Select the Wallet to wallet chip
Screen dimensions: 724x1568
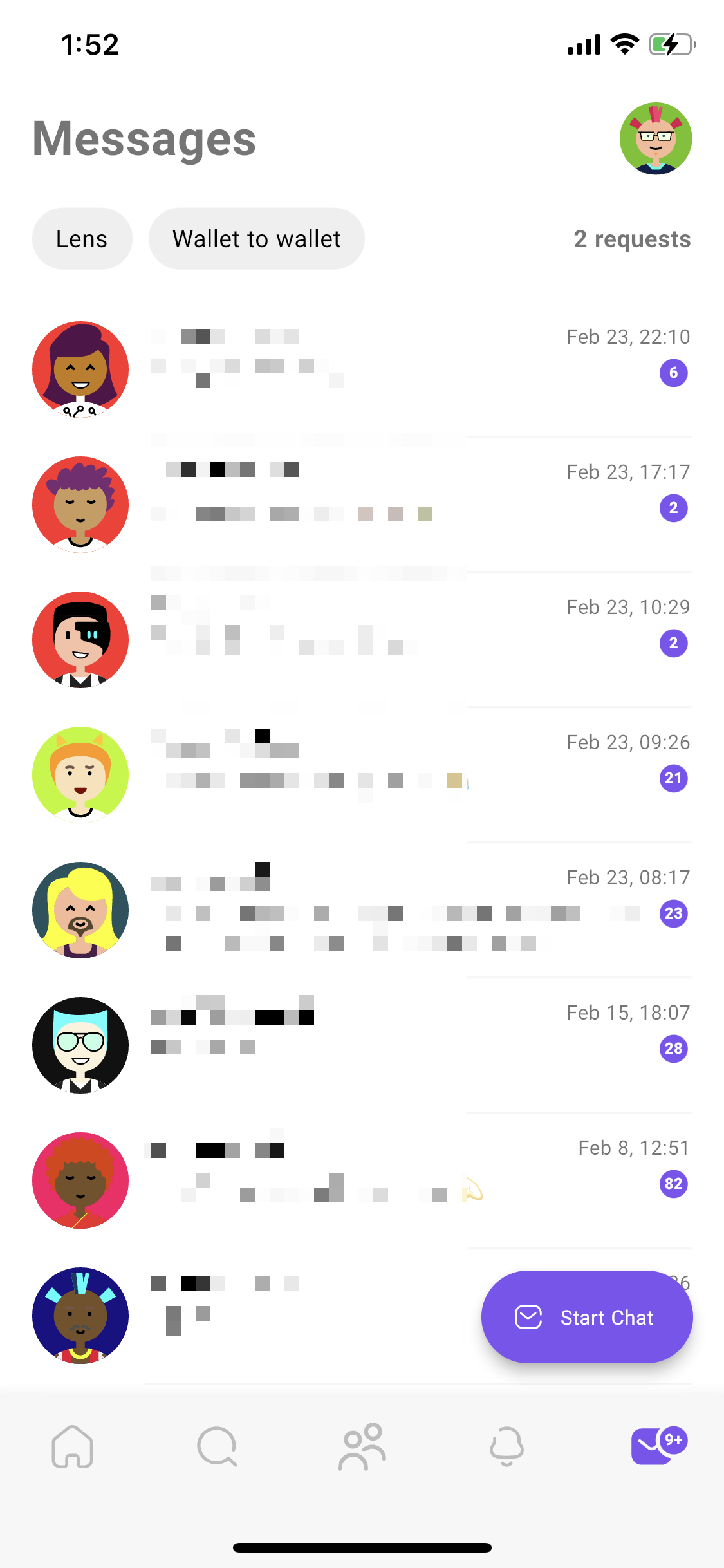click(x=256, y=239)
